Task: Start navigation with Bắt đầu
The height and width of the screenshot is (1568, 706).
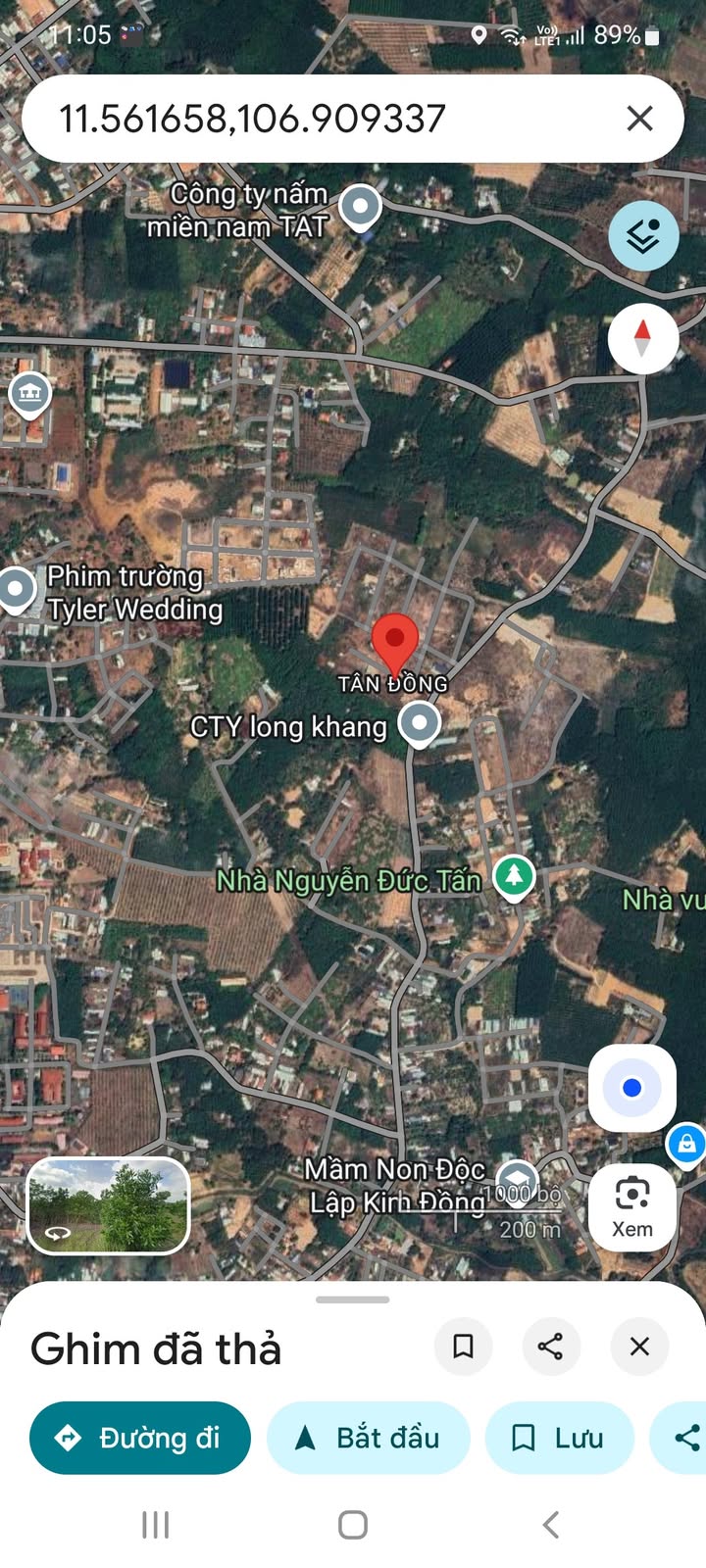Action: click(368, 1438)
